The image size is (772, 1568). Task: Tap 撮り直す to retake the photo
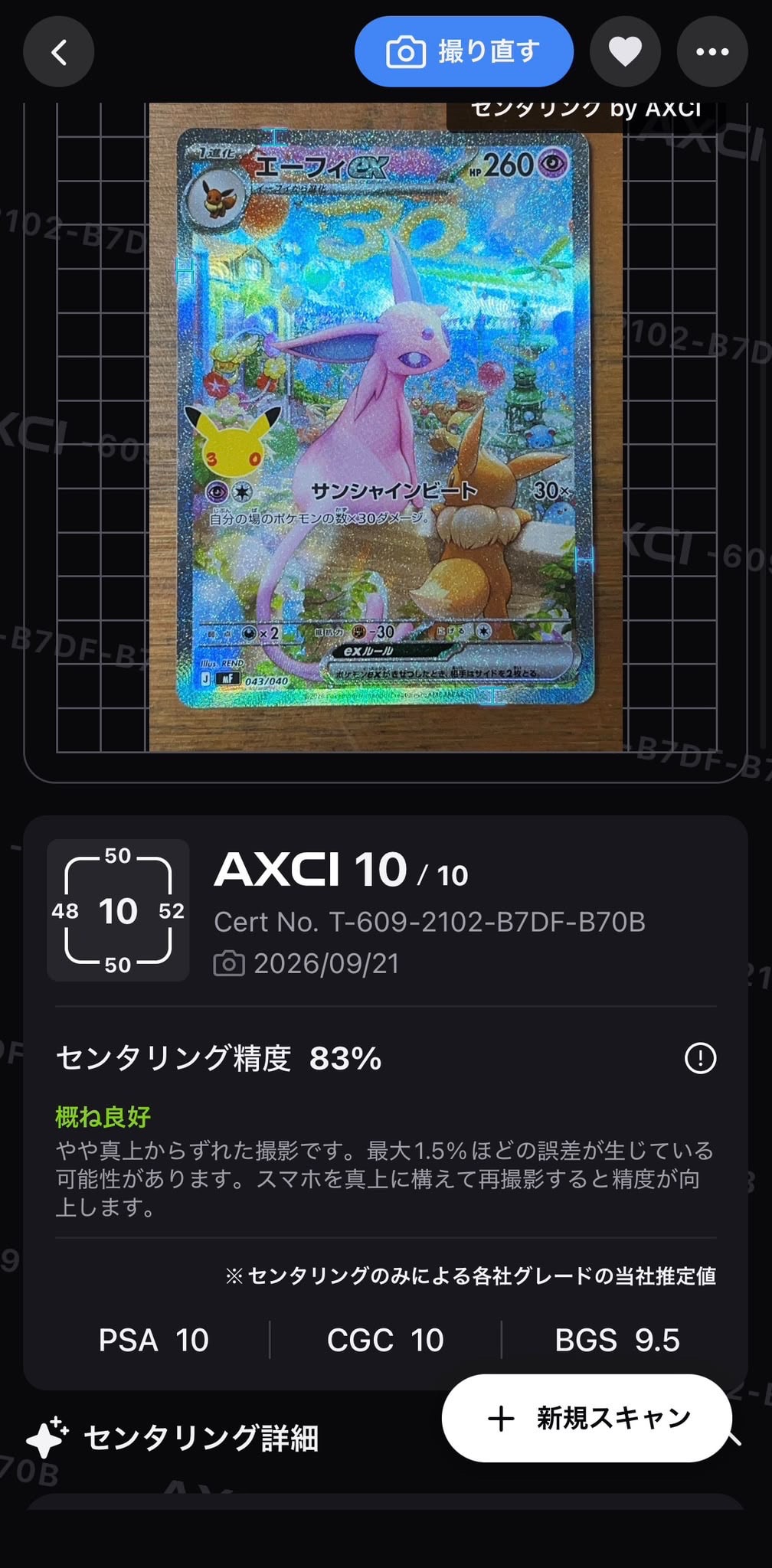pyautogui.click(x=464, y=52)
